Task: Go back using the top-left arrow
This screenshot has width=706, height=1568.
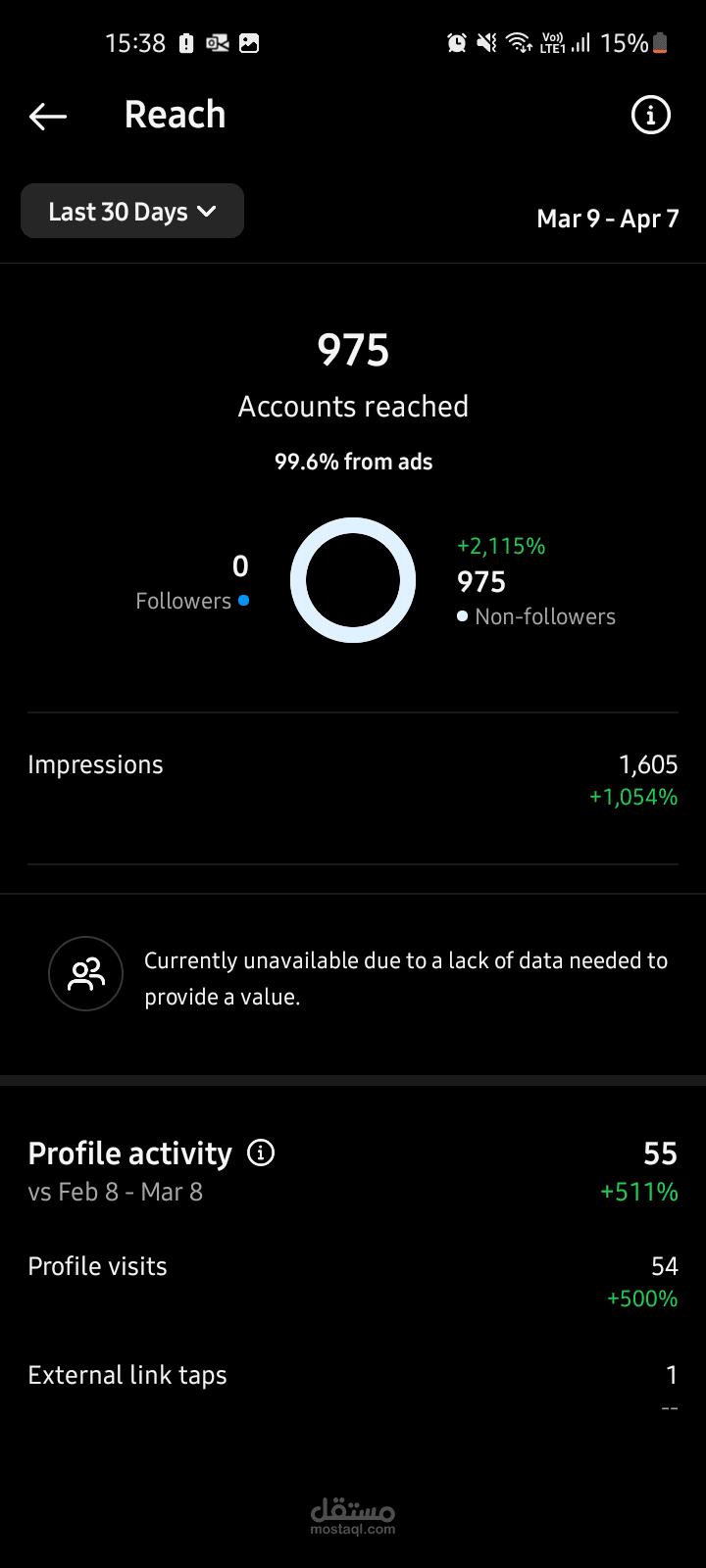Action: pyautogui.click(x=48, y=117)
